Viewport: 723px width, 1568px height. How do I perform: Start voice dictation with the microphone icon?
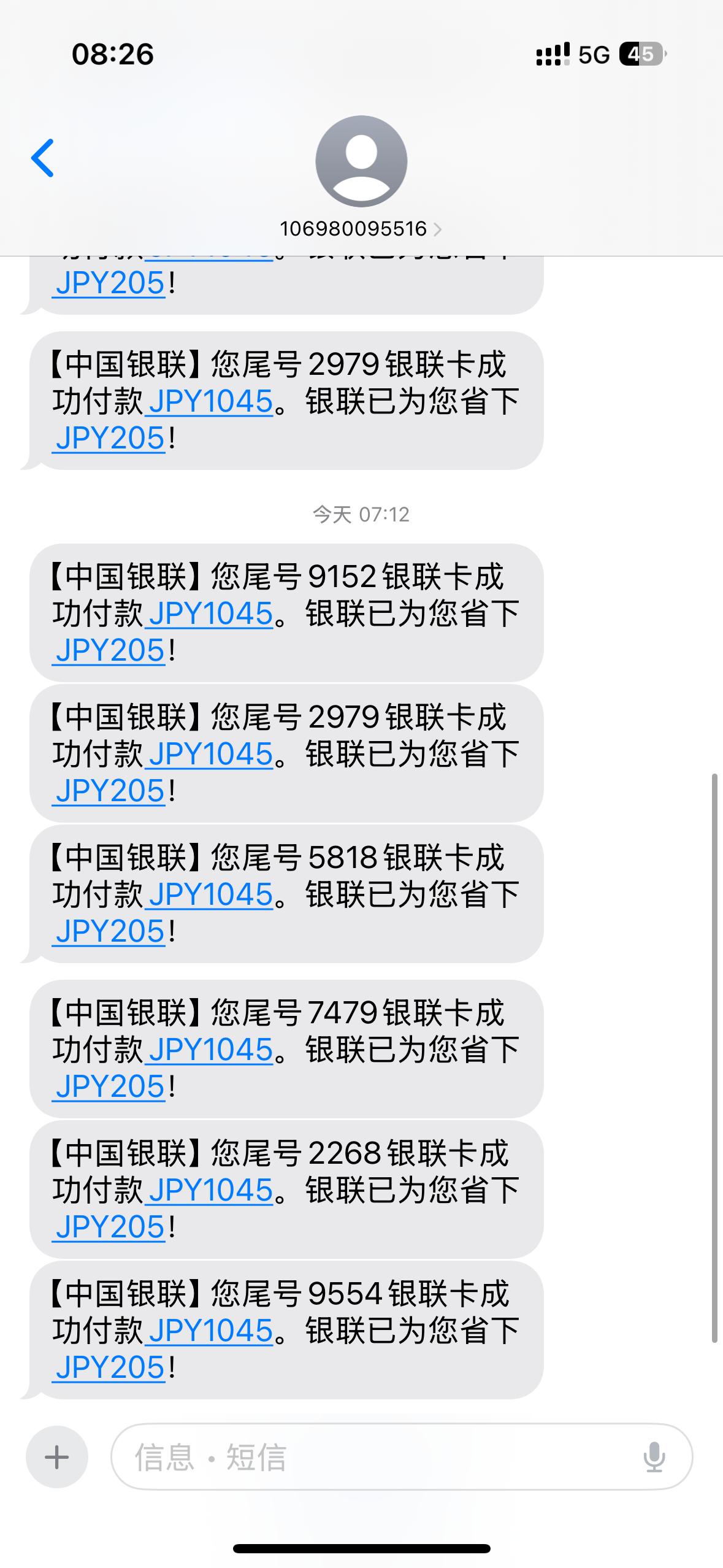[654, 1456]
